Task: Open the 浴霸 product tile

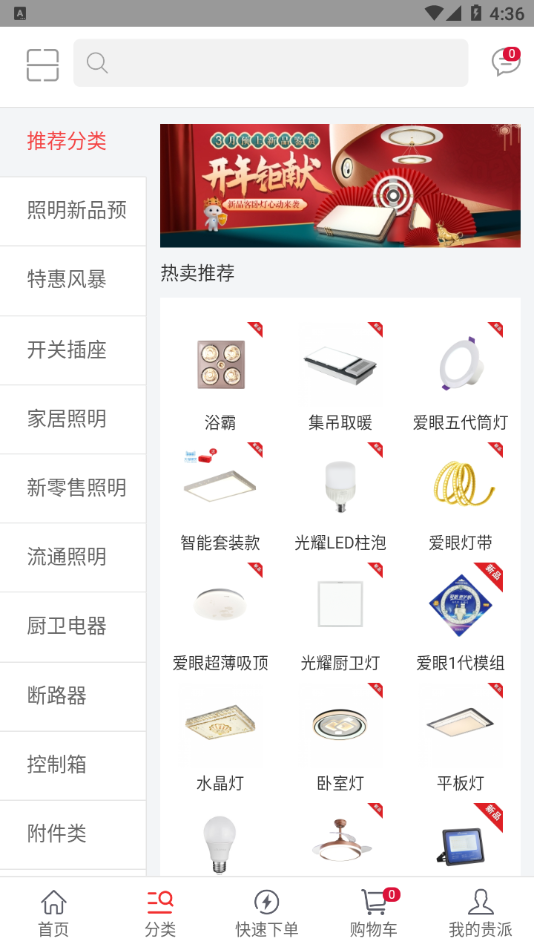Action: pyautogui.click(x=220, y=377)
